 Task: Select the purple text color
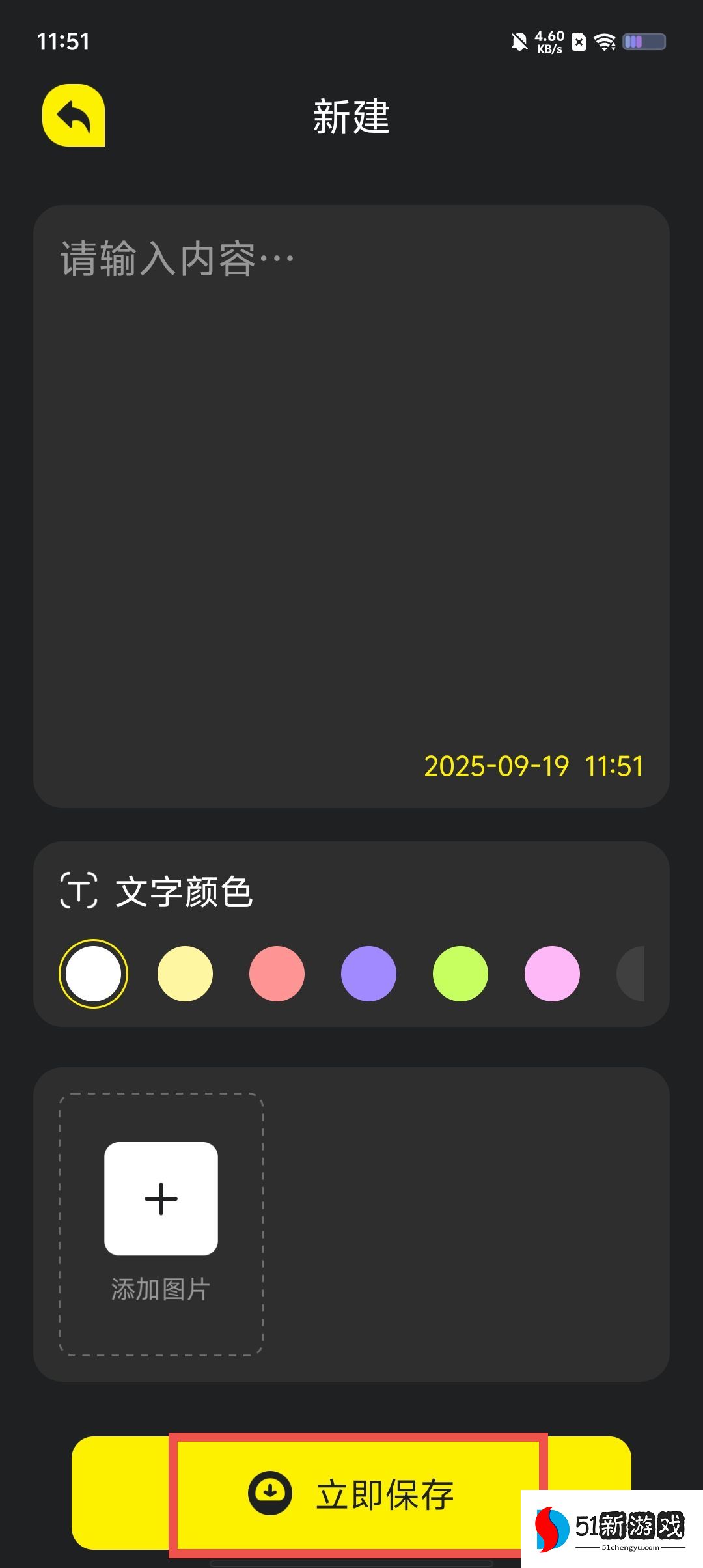(368, 973)
